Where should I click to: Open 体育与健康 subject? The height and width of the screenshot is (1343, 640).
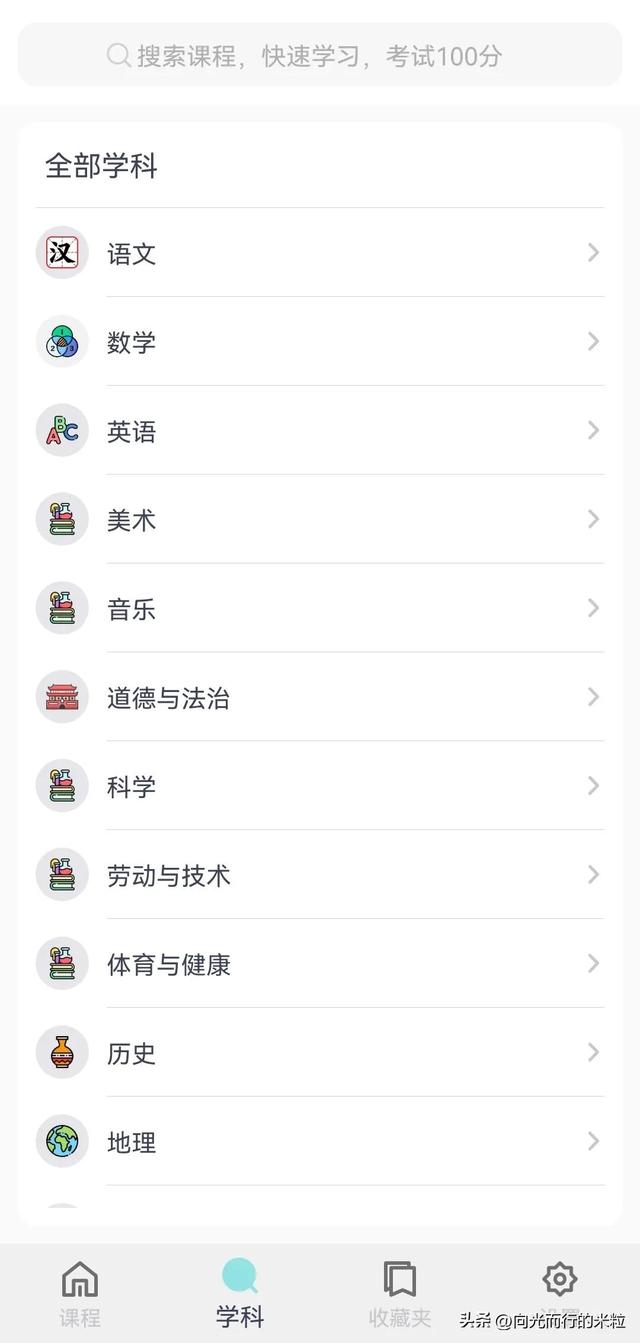click(x=320, y=965)
